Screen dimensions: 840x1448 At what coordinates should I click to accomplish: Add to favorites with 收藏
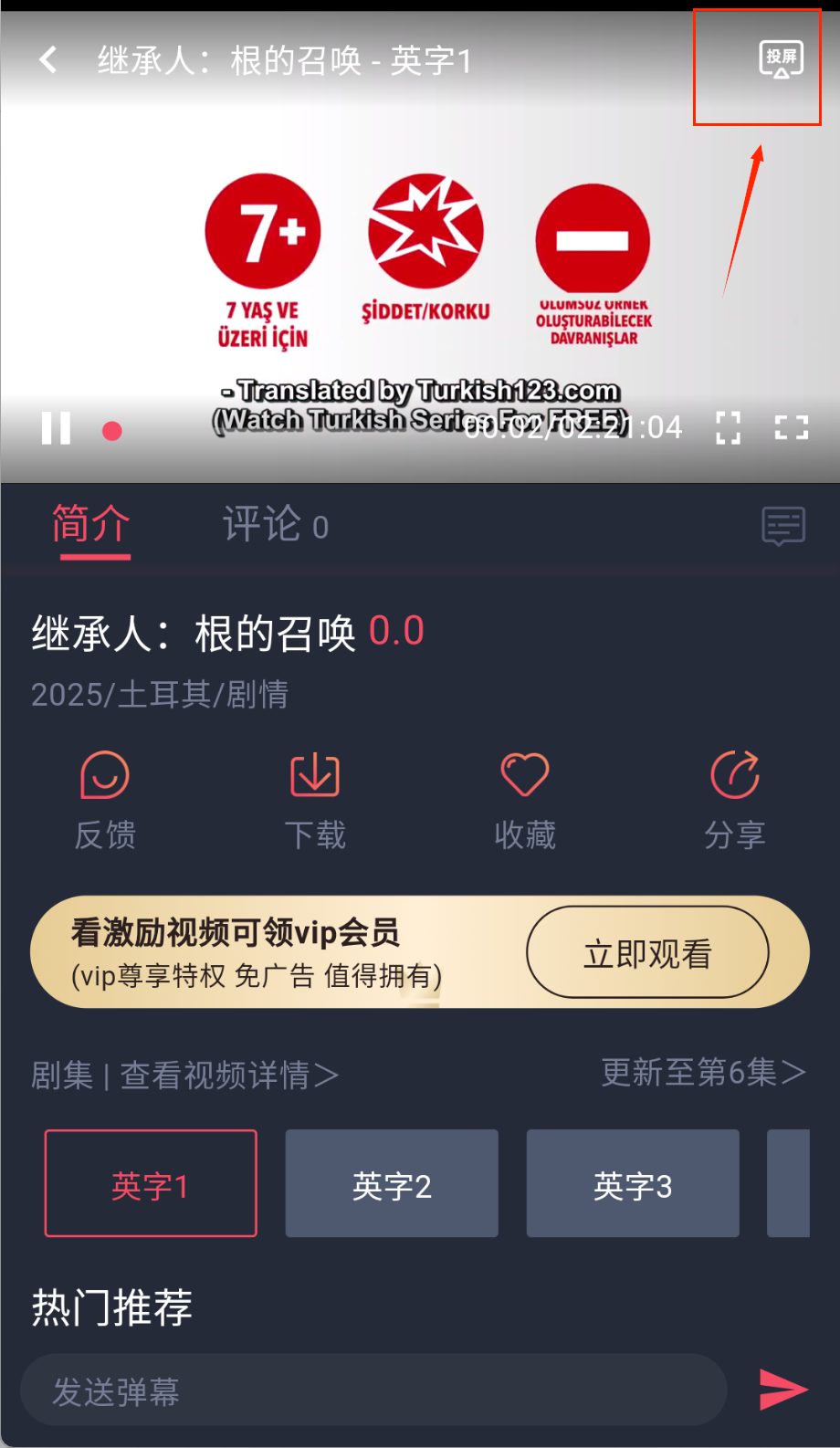pyautogui.click(x=525, y=800)
